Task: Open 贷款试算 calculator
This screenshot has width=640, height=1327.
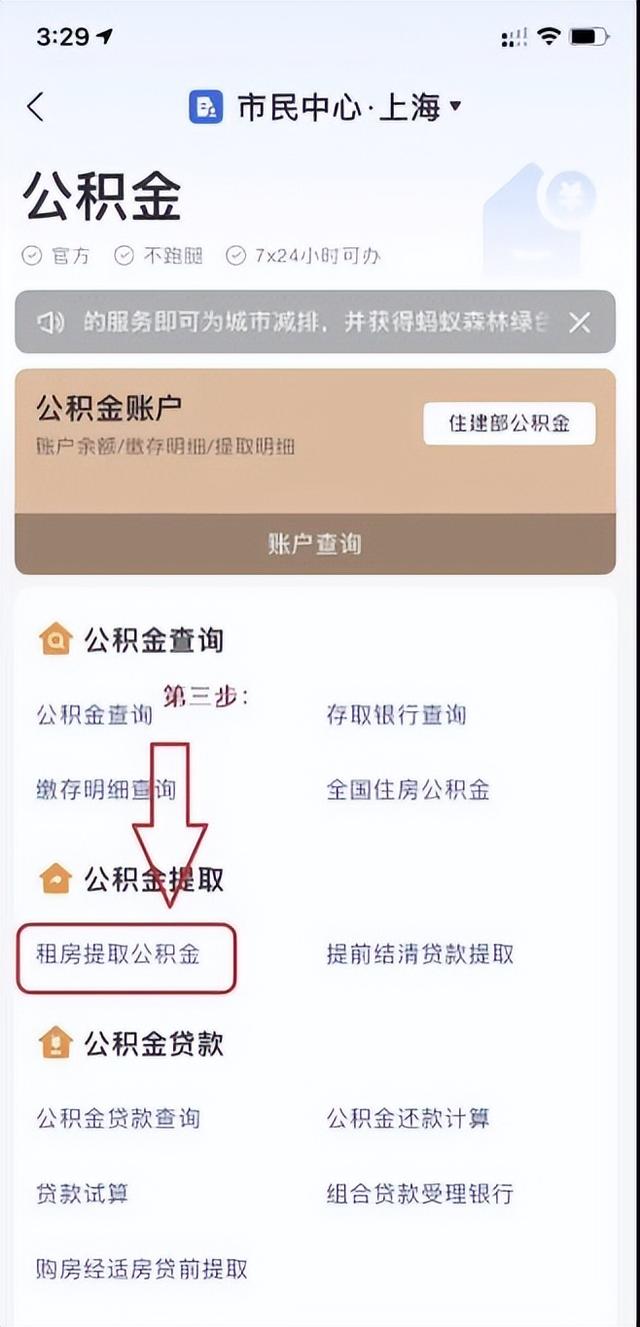Action: [82, 1194]
